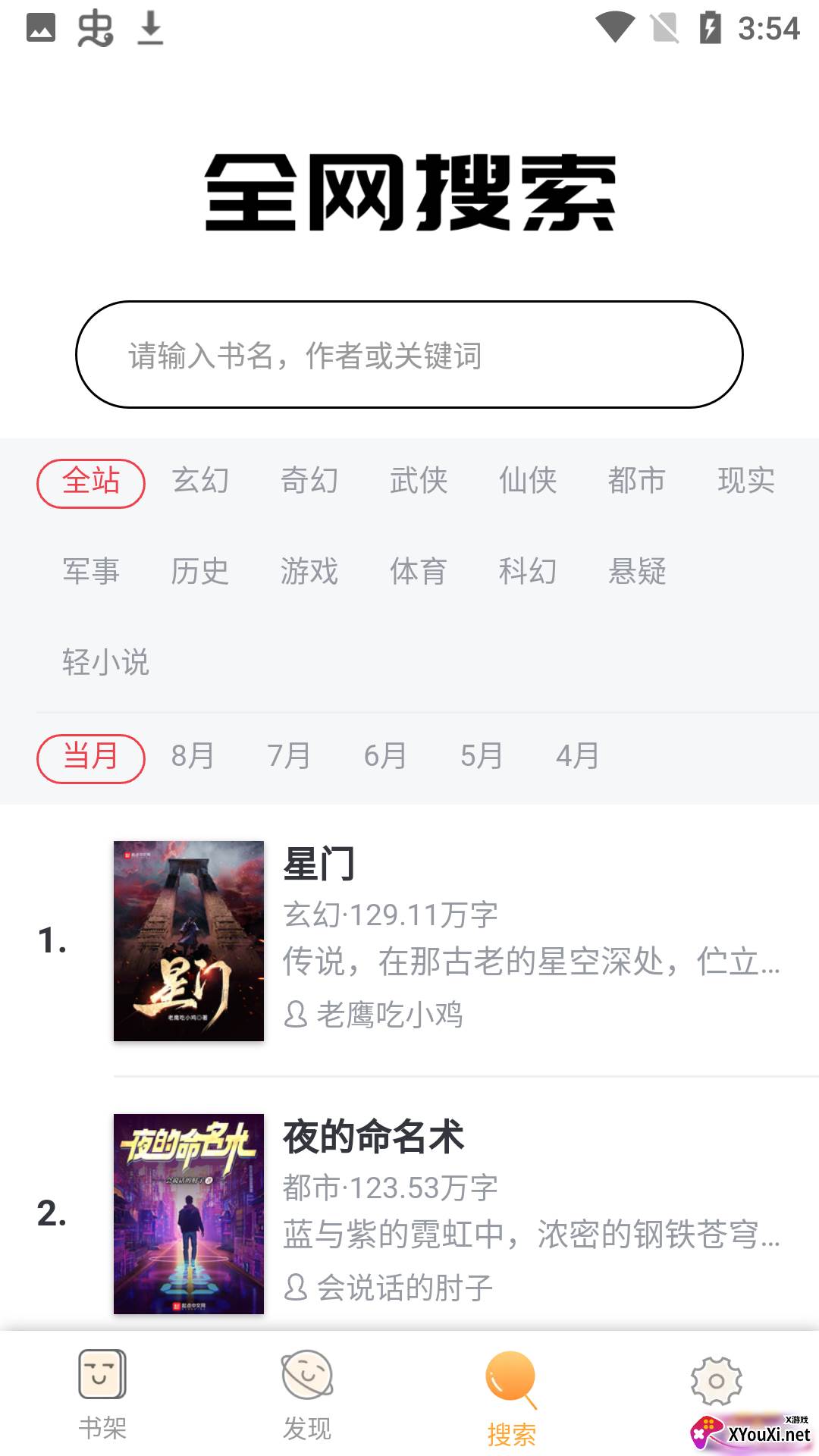The width and height of the screenshot is (819, 1456).
Task: Choose the 现实 category
Action: 746,481
